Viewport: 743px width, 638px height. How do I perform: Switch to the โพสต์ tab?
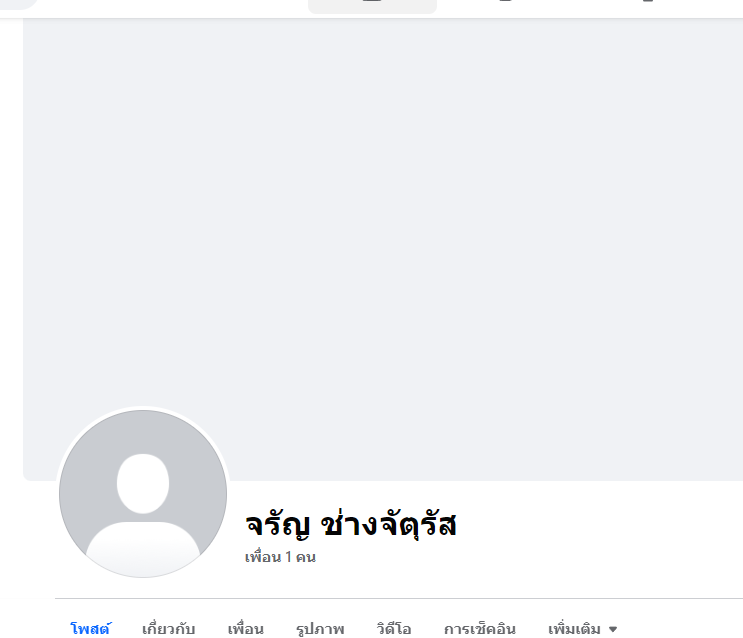point(90,629)
